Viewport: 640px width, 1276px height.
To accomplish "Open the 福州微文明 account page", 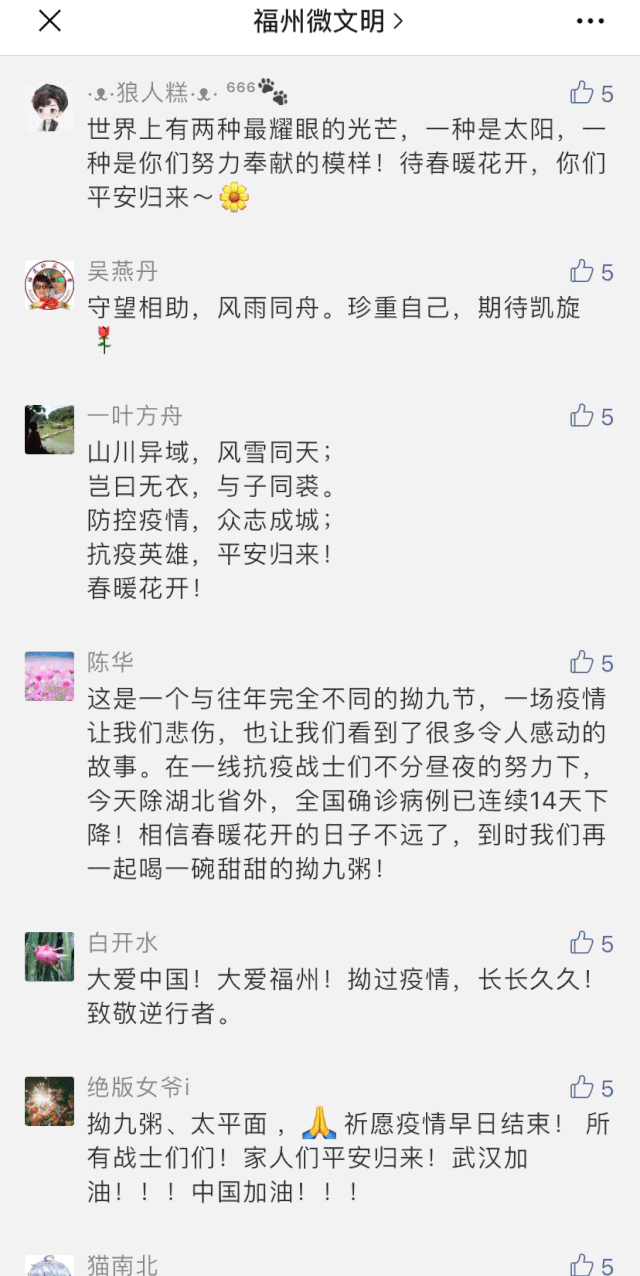I will pos(328,21).
